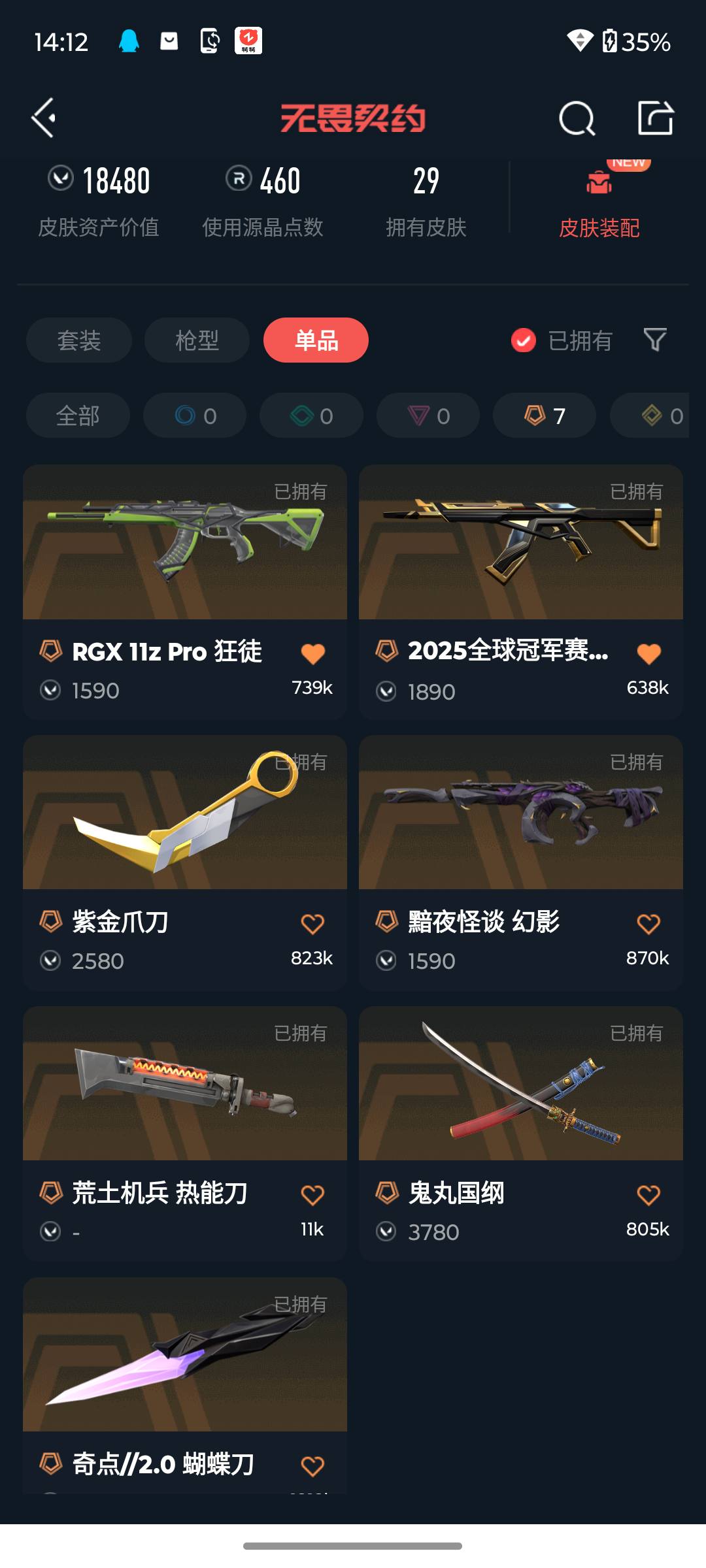The width and height of the screenshot is (706, 1568).
Task: Open the funnel filter icon
Action: click(655, 340)
